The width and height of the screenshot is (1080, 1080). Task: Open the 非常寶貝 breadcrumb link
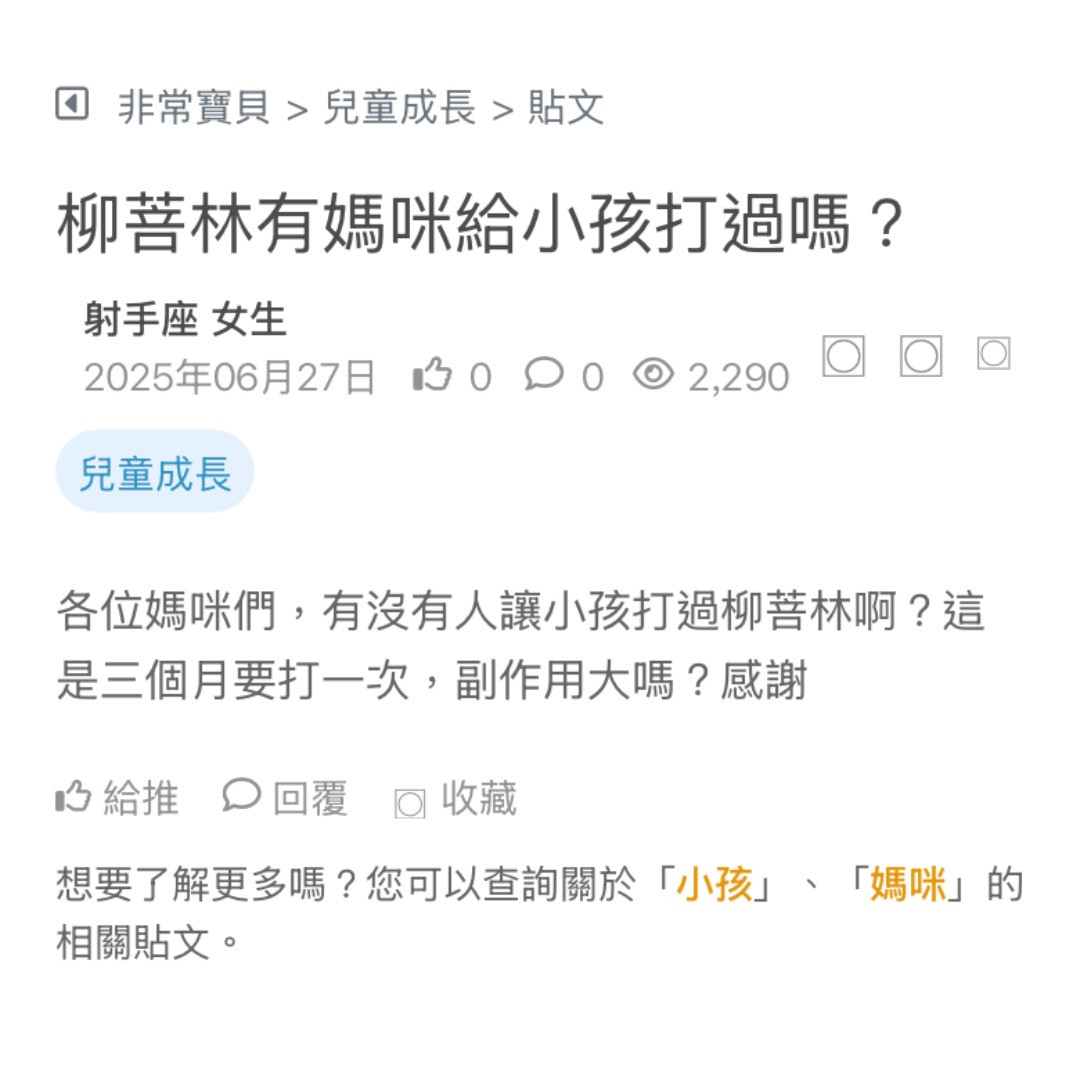click(x=194, y=107)
